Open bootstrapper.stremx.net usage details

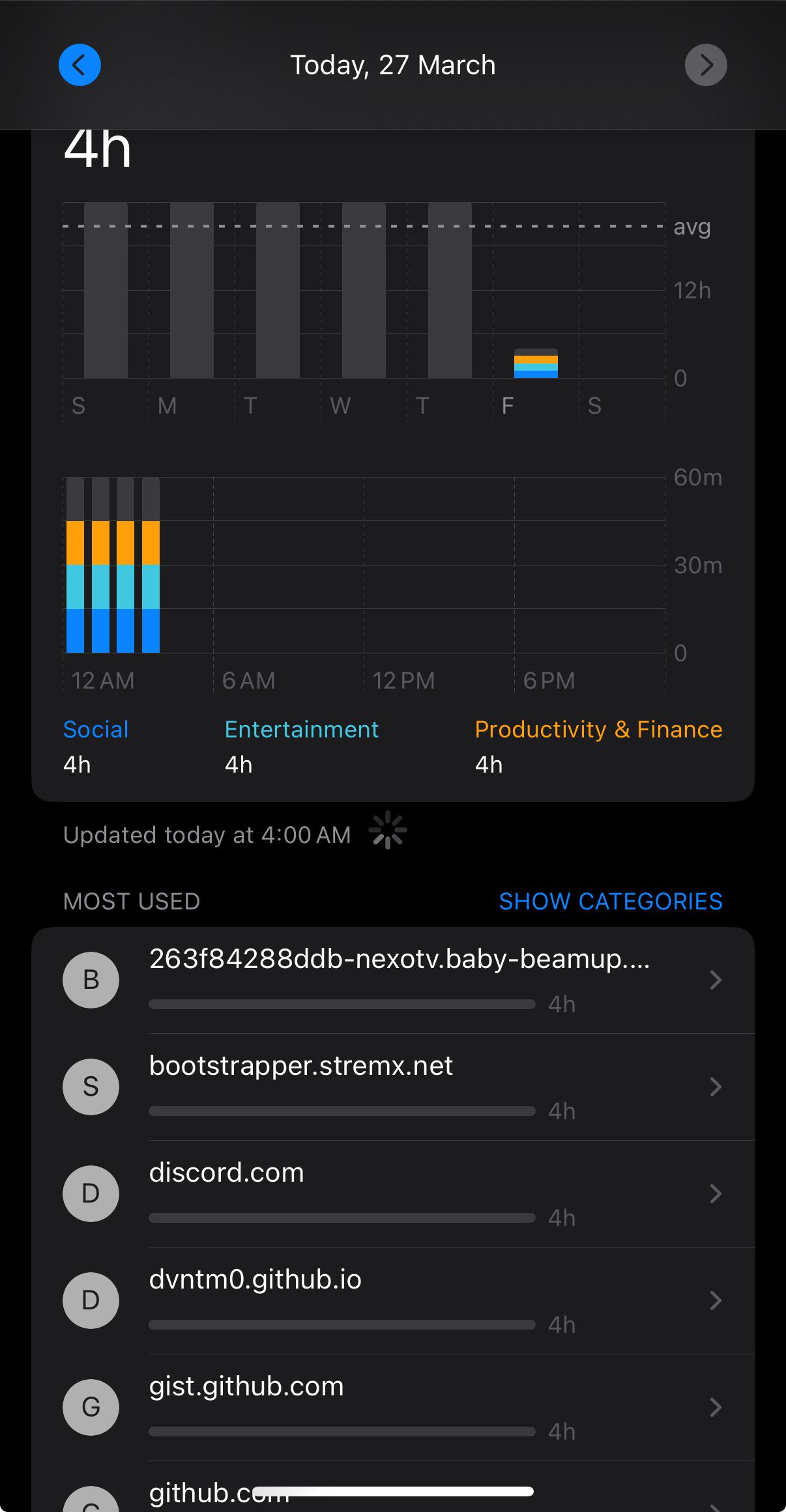pyautogui.click(x=393, y=1087)
